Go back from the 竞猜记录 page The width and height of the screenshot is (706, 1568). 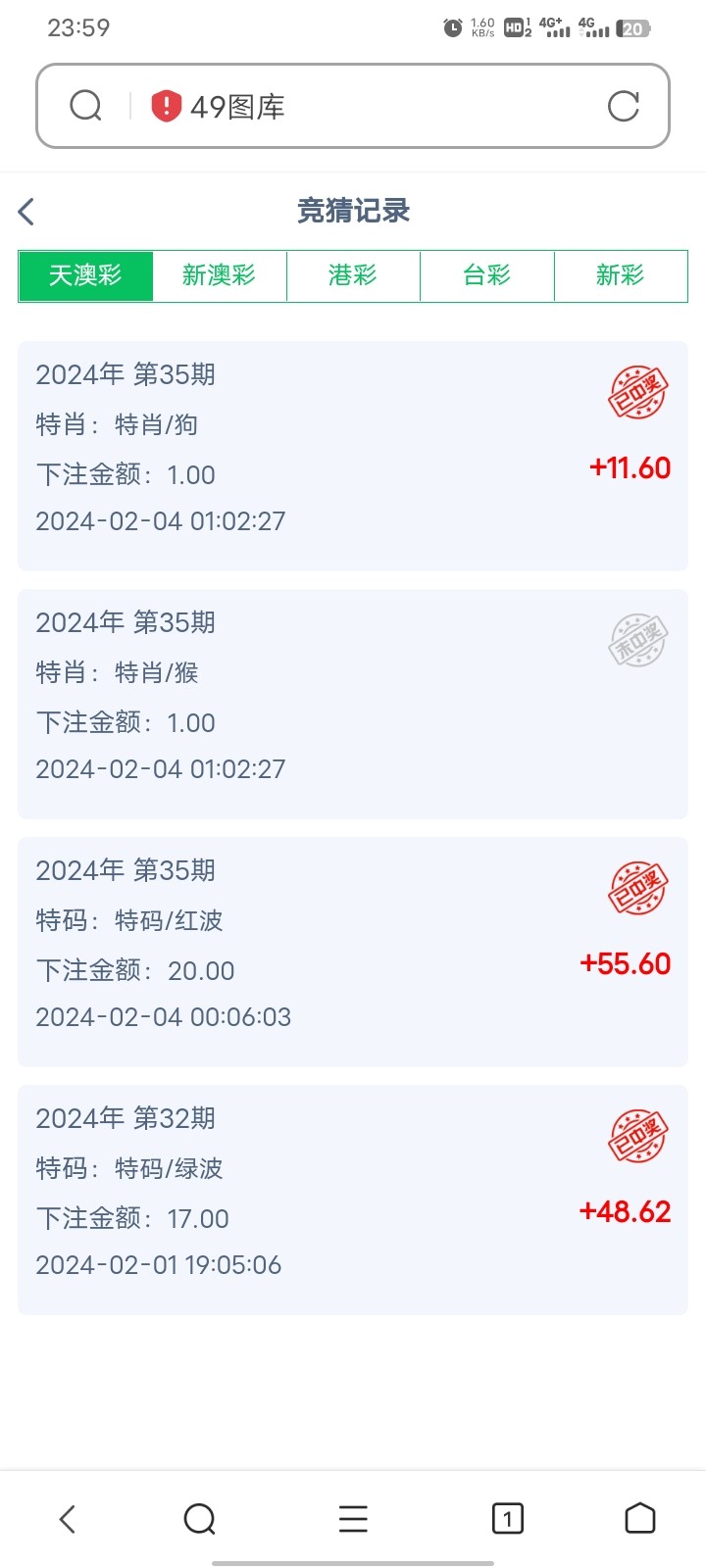coord(26,212)
